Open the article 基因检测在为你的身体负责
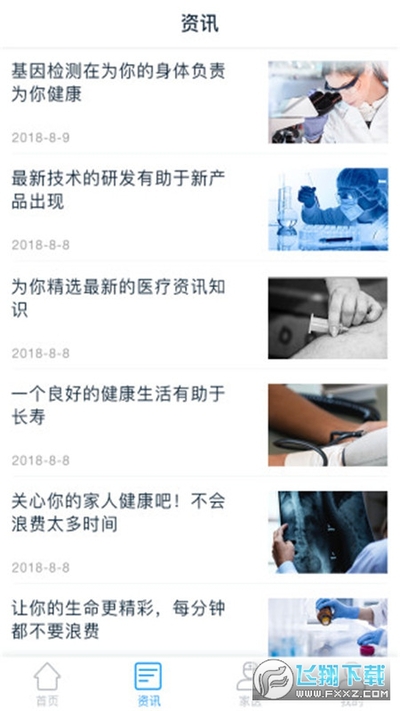The width and height of the screenshot is (400, 711). tap(200, 102)
